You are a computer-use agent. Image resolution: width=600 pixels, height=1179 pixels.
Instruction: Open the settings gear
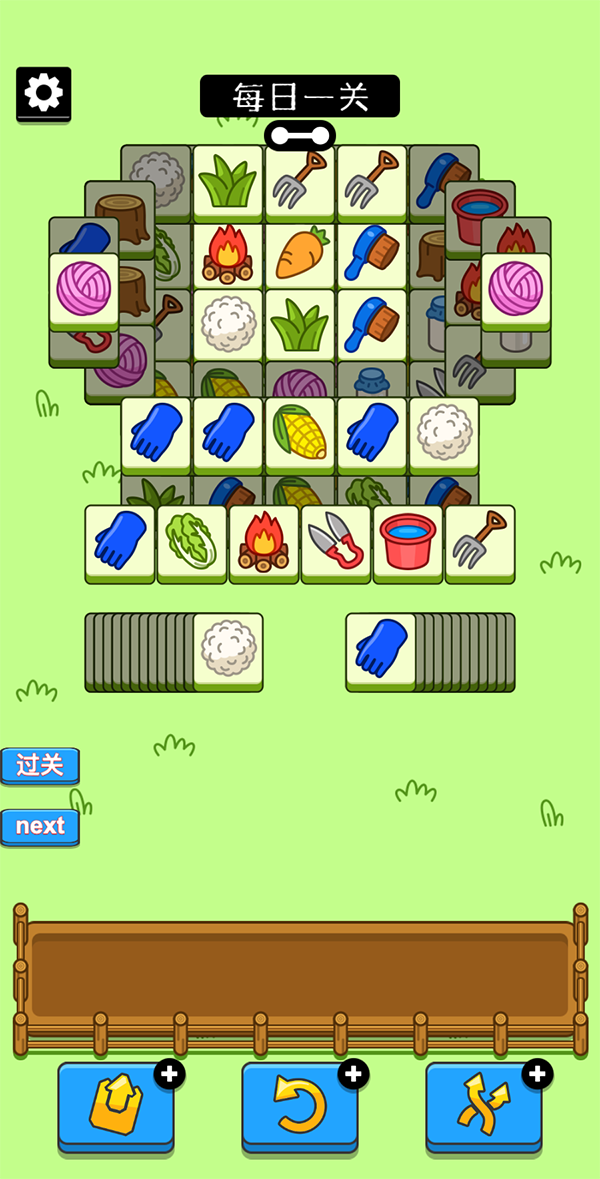43,93
